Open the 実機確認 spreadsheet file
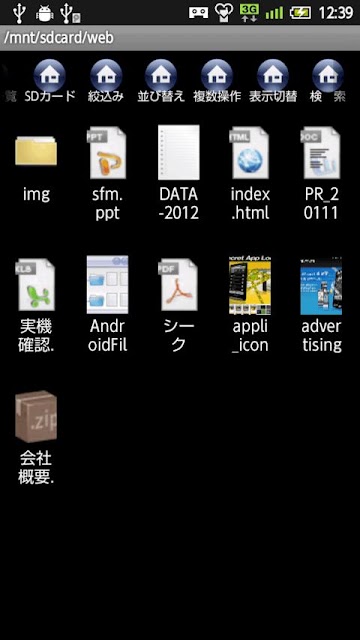360x640 pixels. coord(36,305)
